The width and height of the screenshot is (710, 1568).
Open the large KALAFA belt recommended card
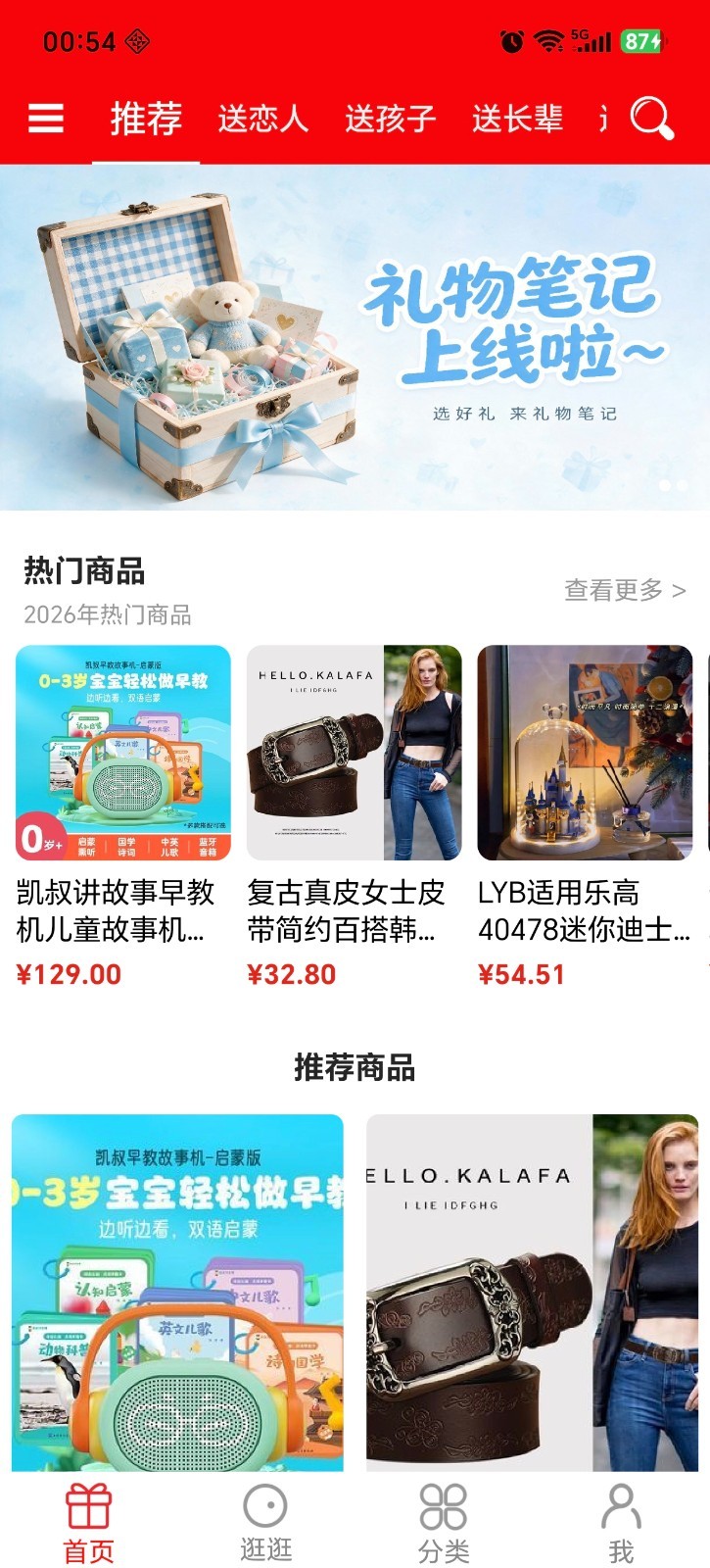click(533, 1293)
